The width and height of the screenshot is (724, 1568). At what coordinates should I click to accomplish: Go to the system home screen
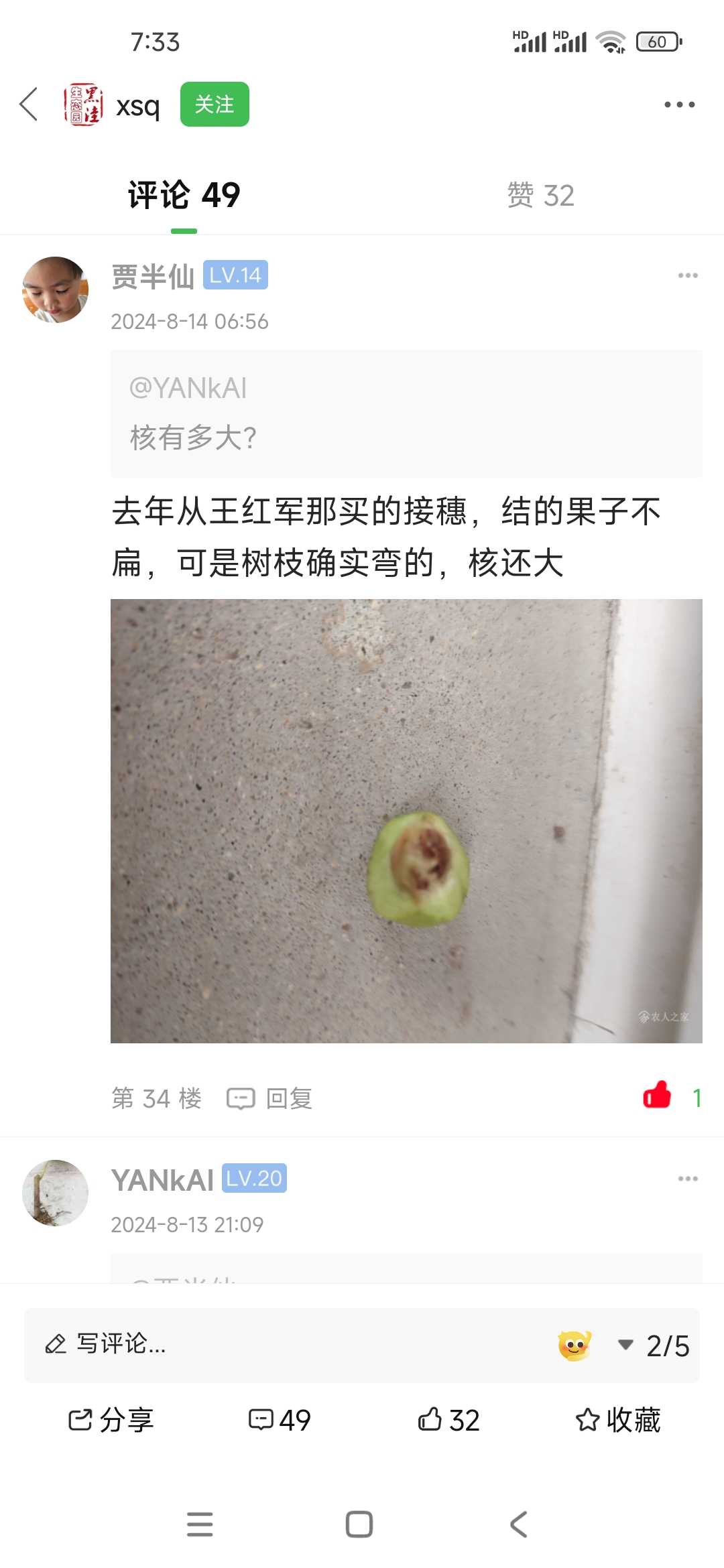359,1524
